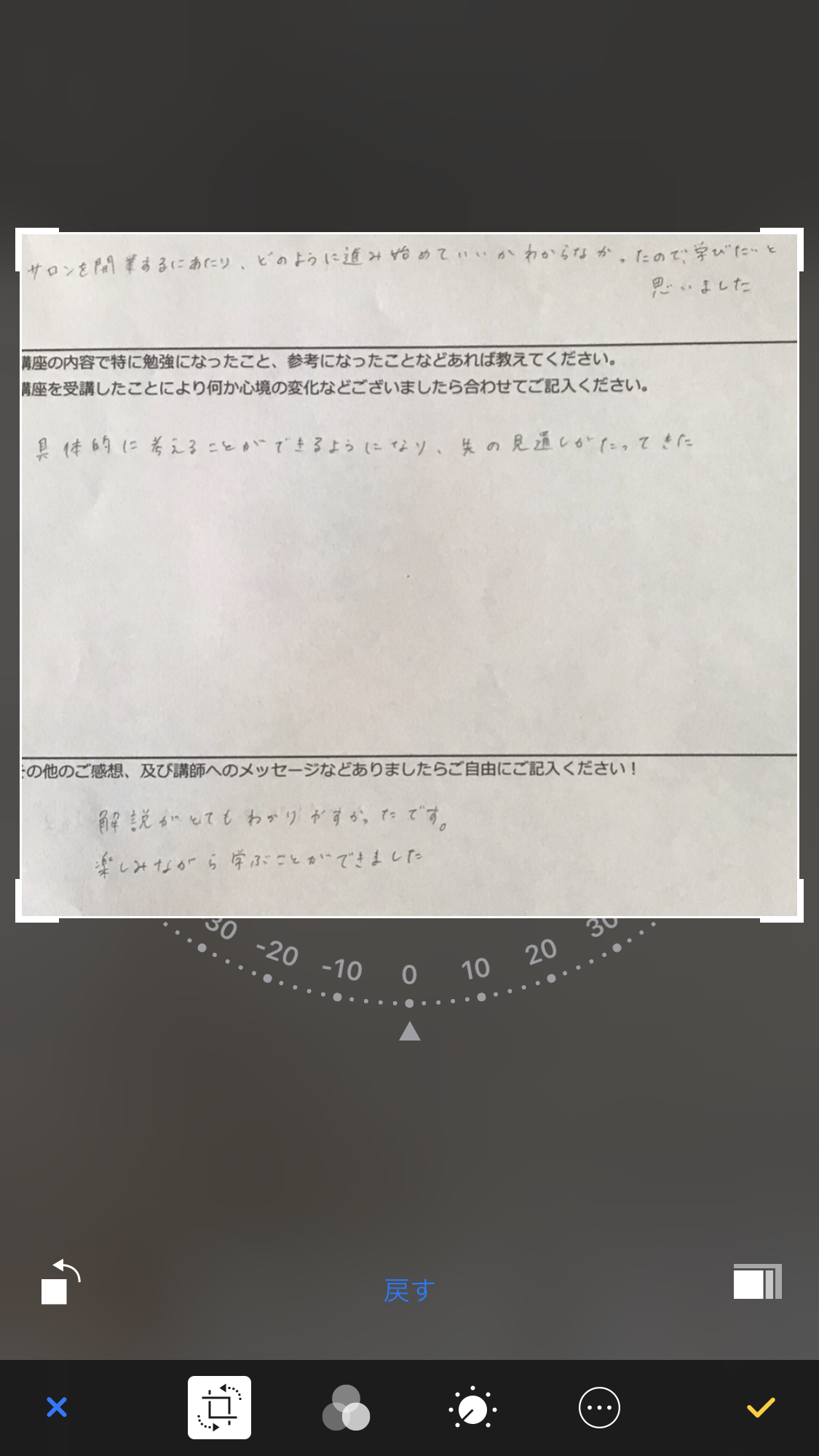Open the more options ellipsis menu
The image size is (819, 1456).
(x=599, y=1407)
